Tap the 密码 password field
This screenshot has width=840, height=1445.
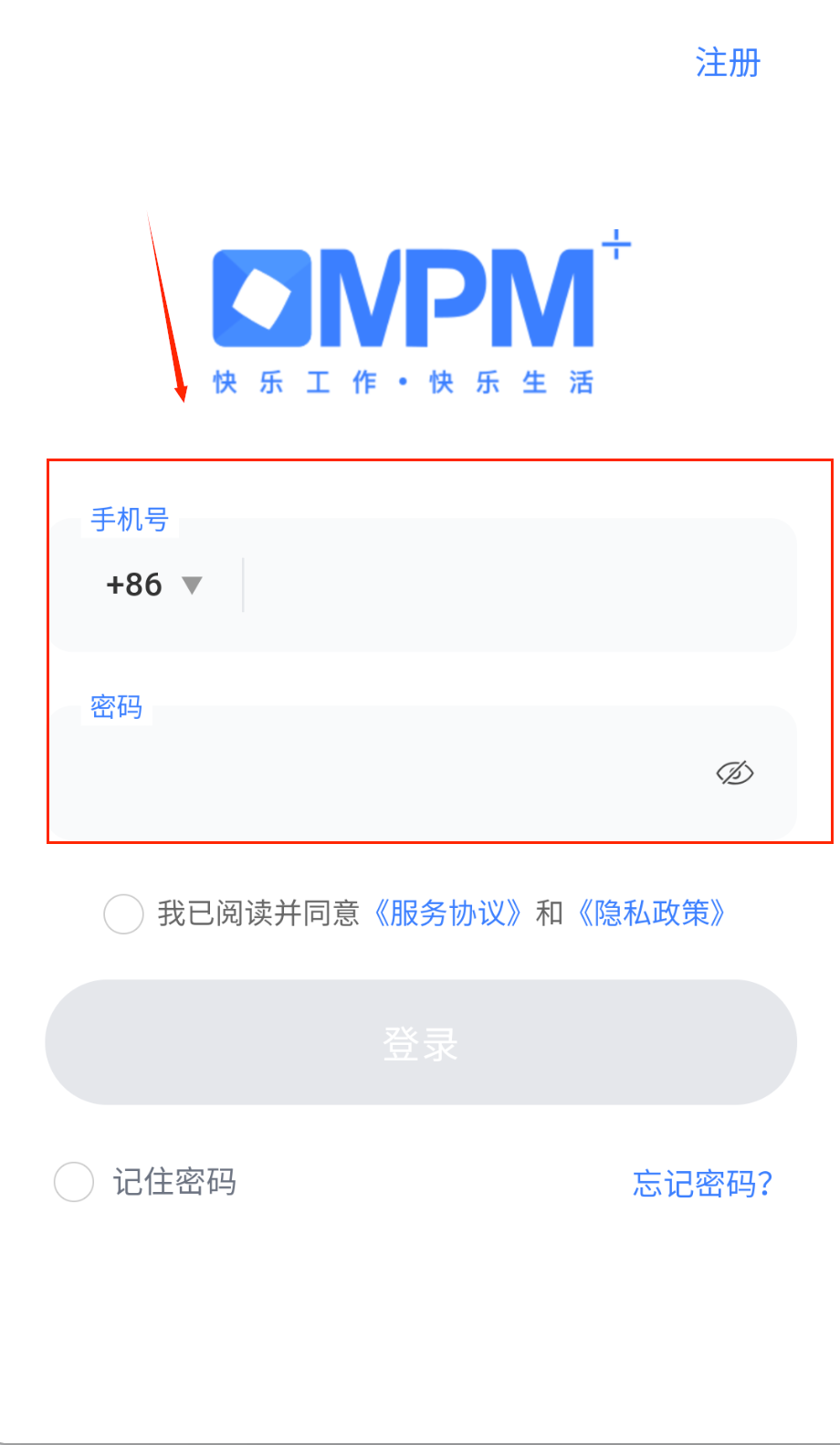click(383, 774)
